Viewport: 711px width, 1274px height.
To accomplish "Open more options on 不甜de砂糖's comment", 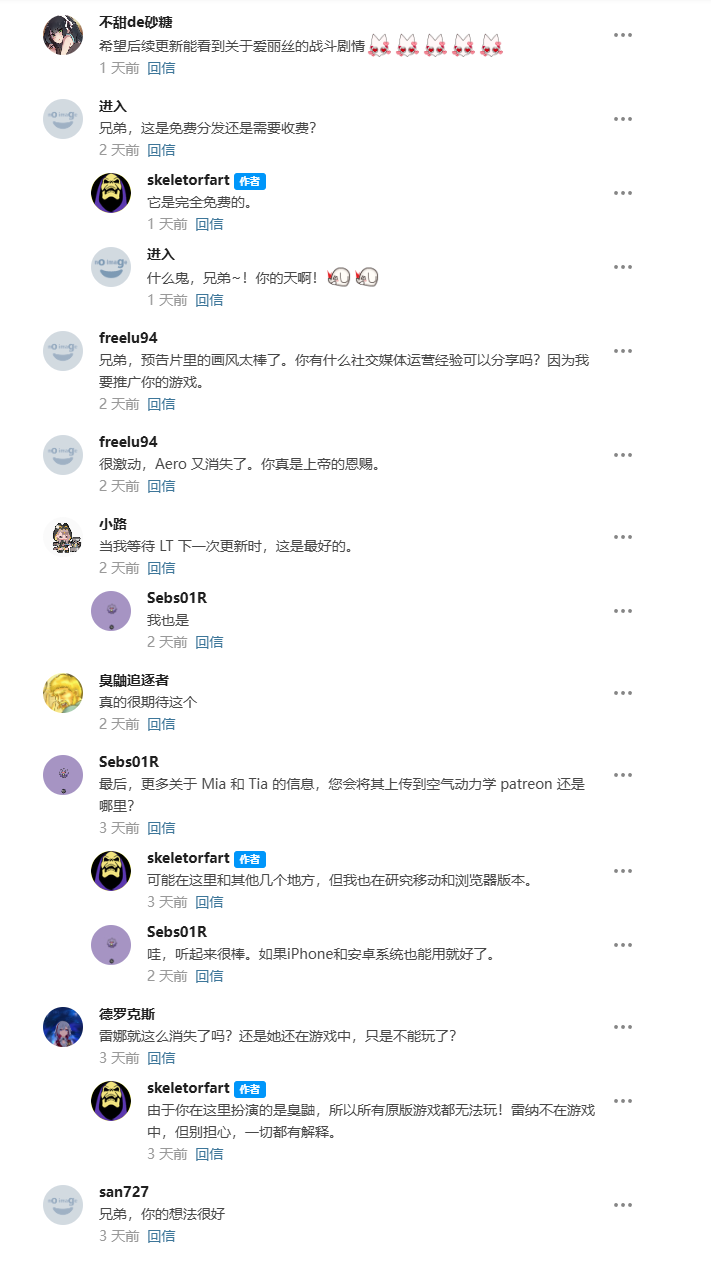I will pyautogui.click(x=623, y=35).
